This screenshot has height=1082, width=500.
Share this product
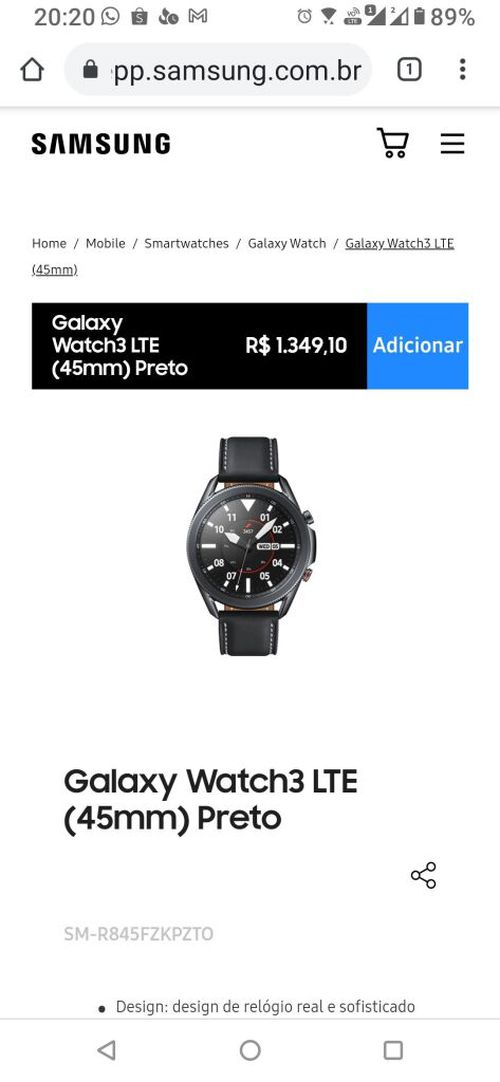423,875
